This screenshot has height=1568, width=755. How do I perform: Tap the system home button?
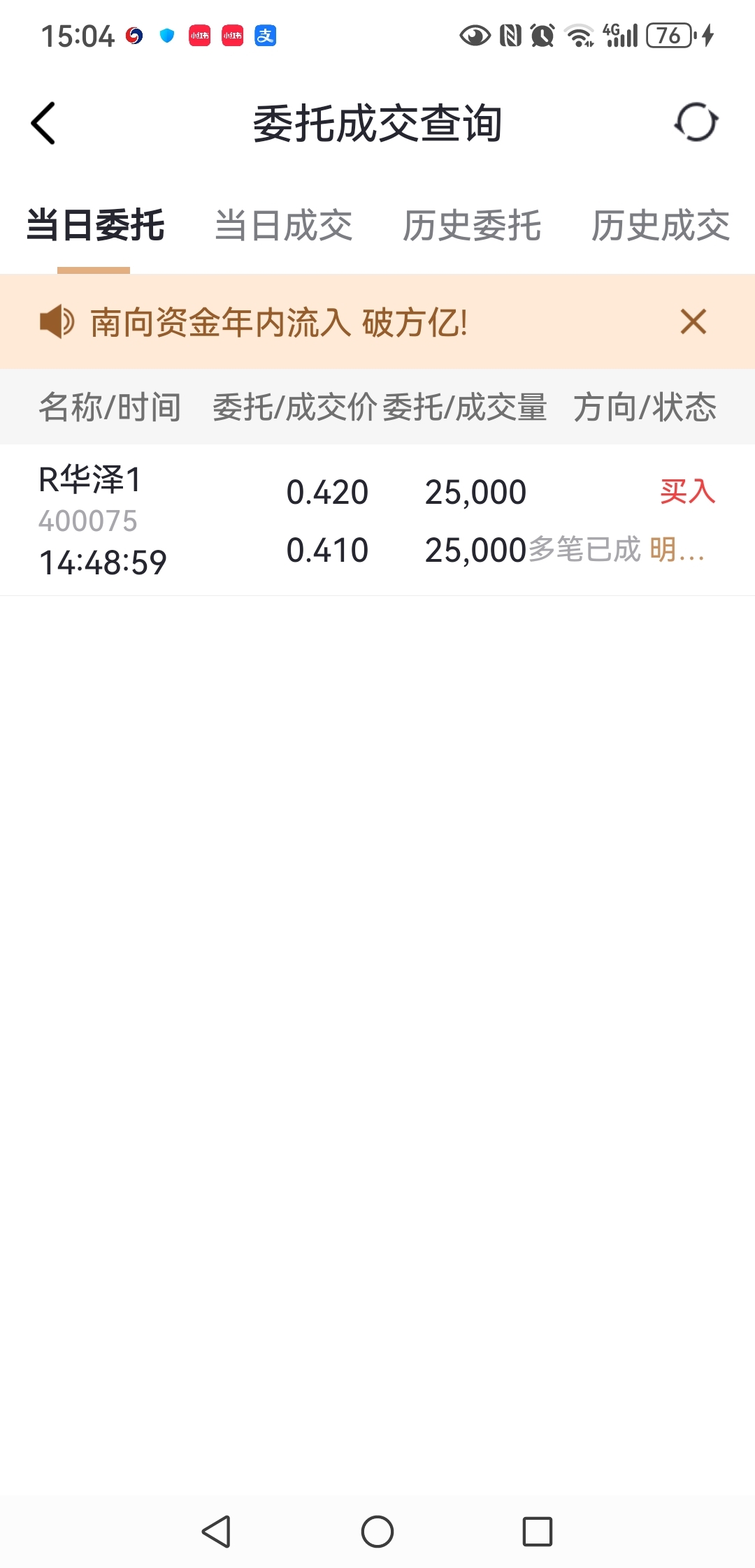point(377,1532)
